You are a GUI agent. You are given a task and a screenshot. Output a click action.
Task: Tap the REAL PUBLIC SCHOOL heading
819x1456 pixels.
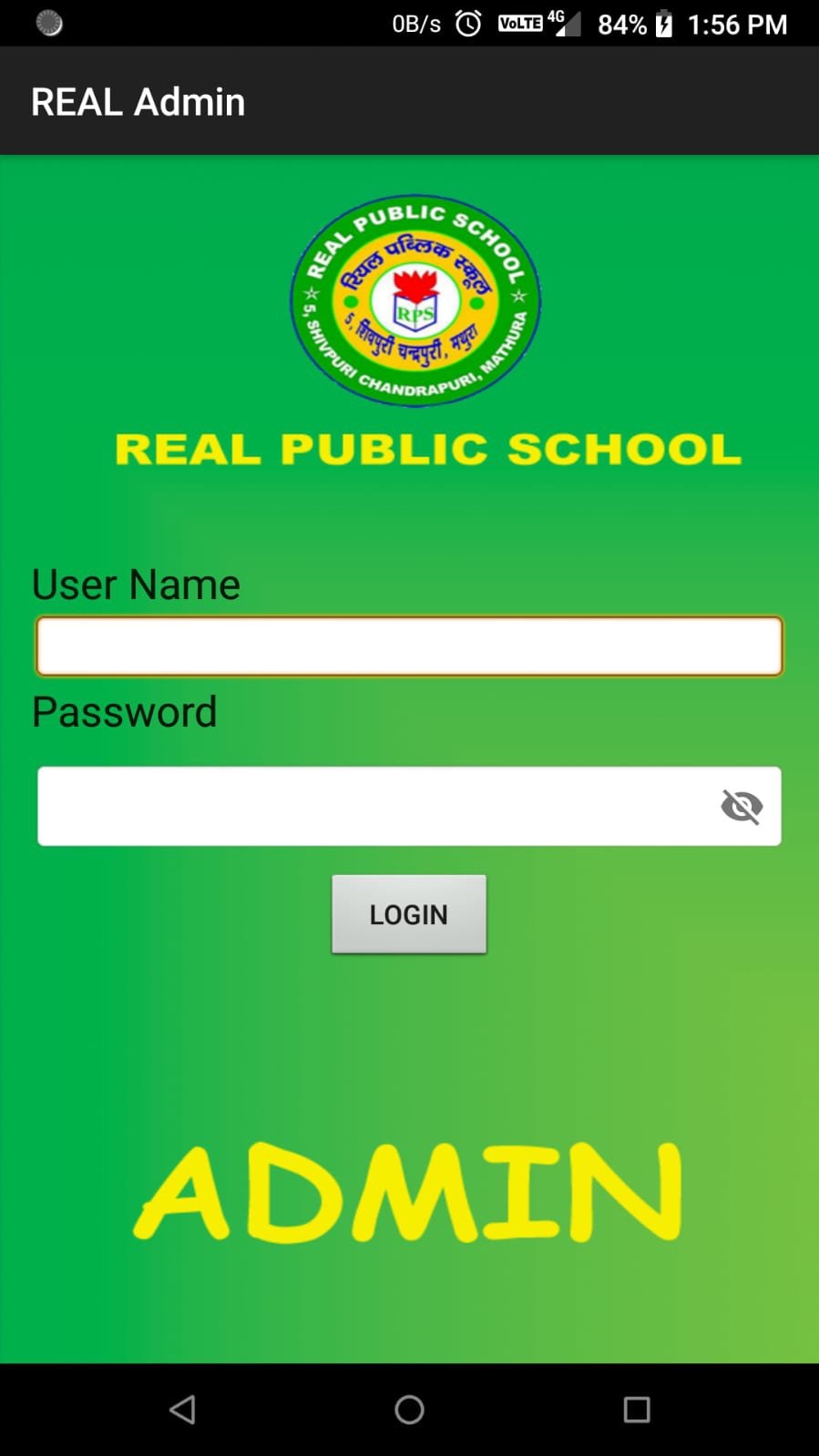[x=428, y=448]
